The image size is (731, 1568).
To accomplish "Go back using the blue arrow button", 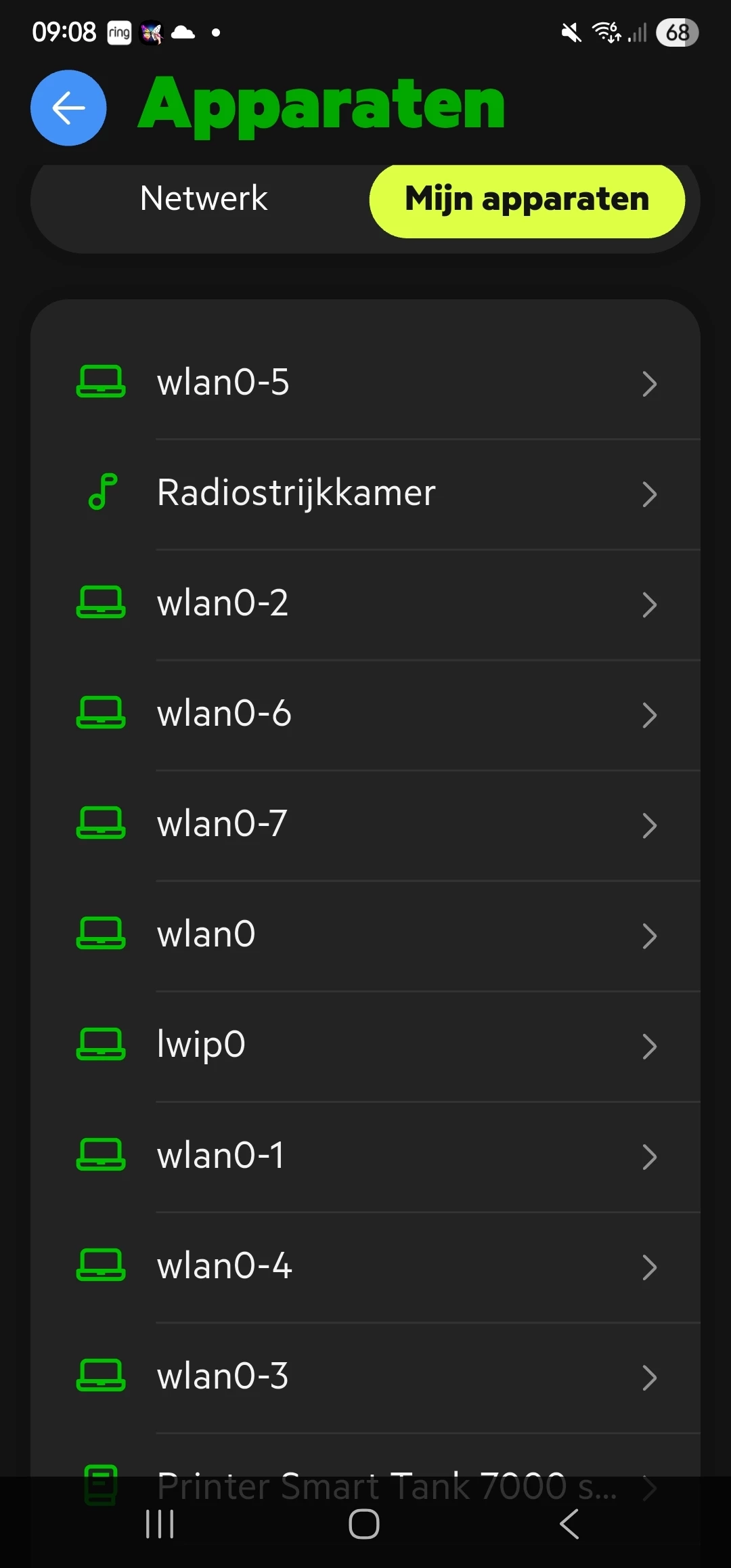I will (x=68, y=108).
